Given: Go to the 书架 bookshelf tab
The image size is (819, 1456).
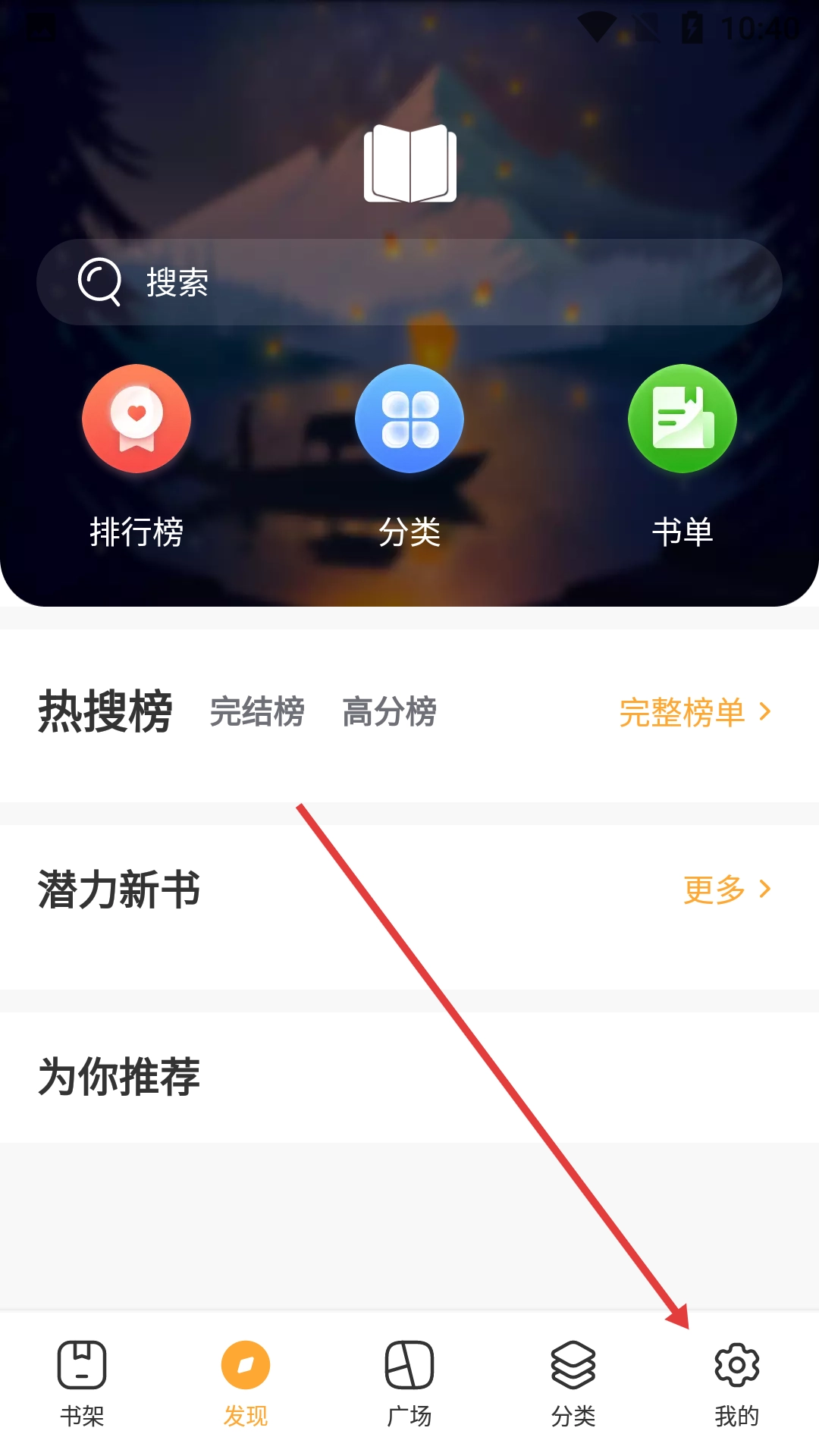Looking at the screenshot, I should click(82, 1383).
